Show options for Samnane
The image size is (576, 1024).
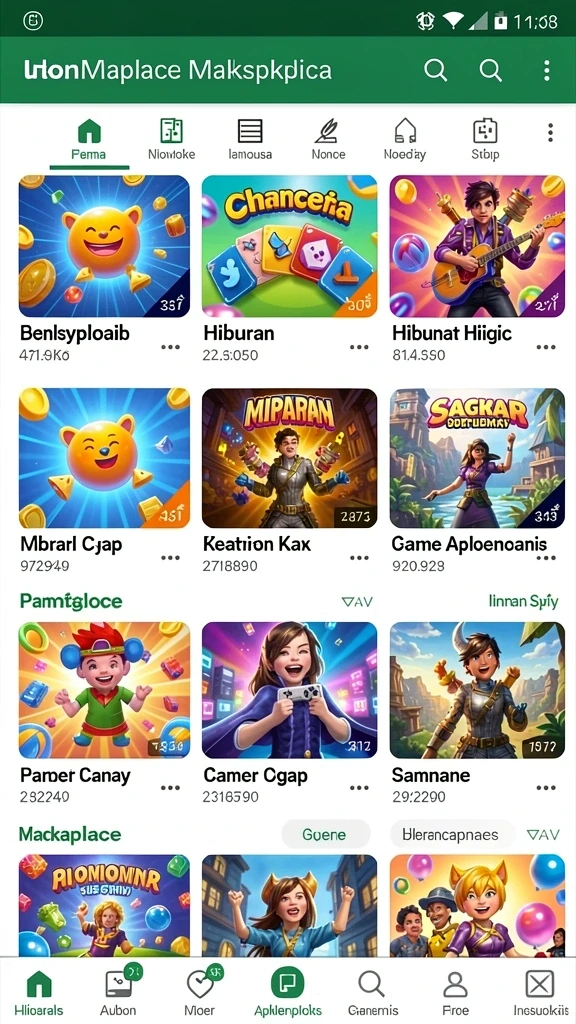coord(546,788)
